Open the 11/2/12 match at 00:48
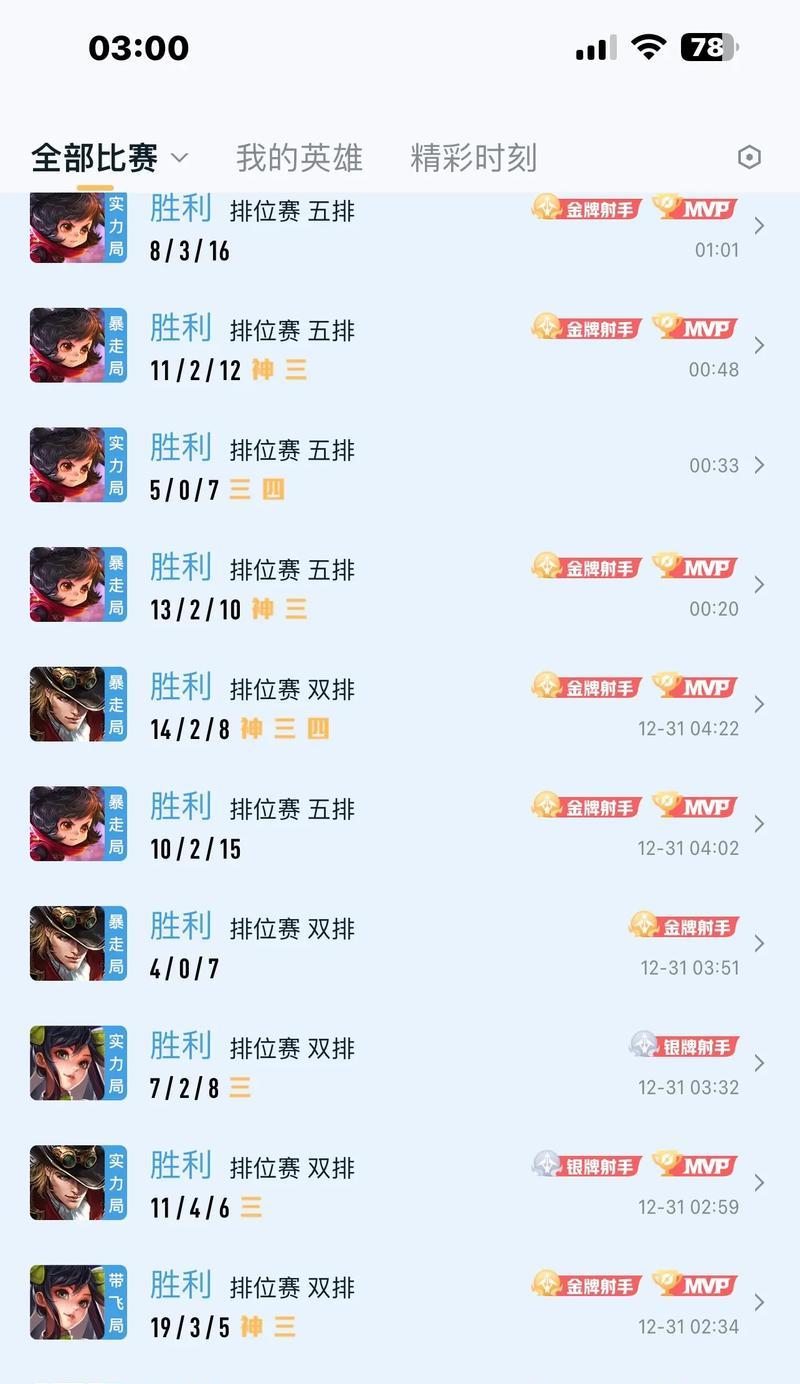This screenshot has height=1384, width=800. [400, 346]
